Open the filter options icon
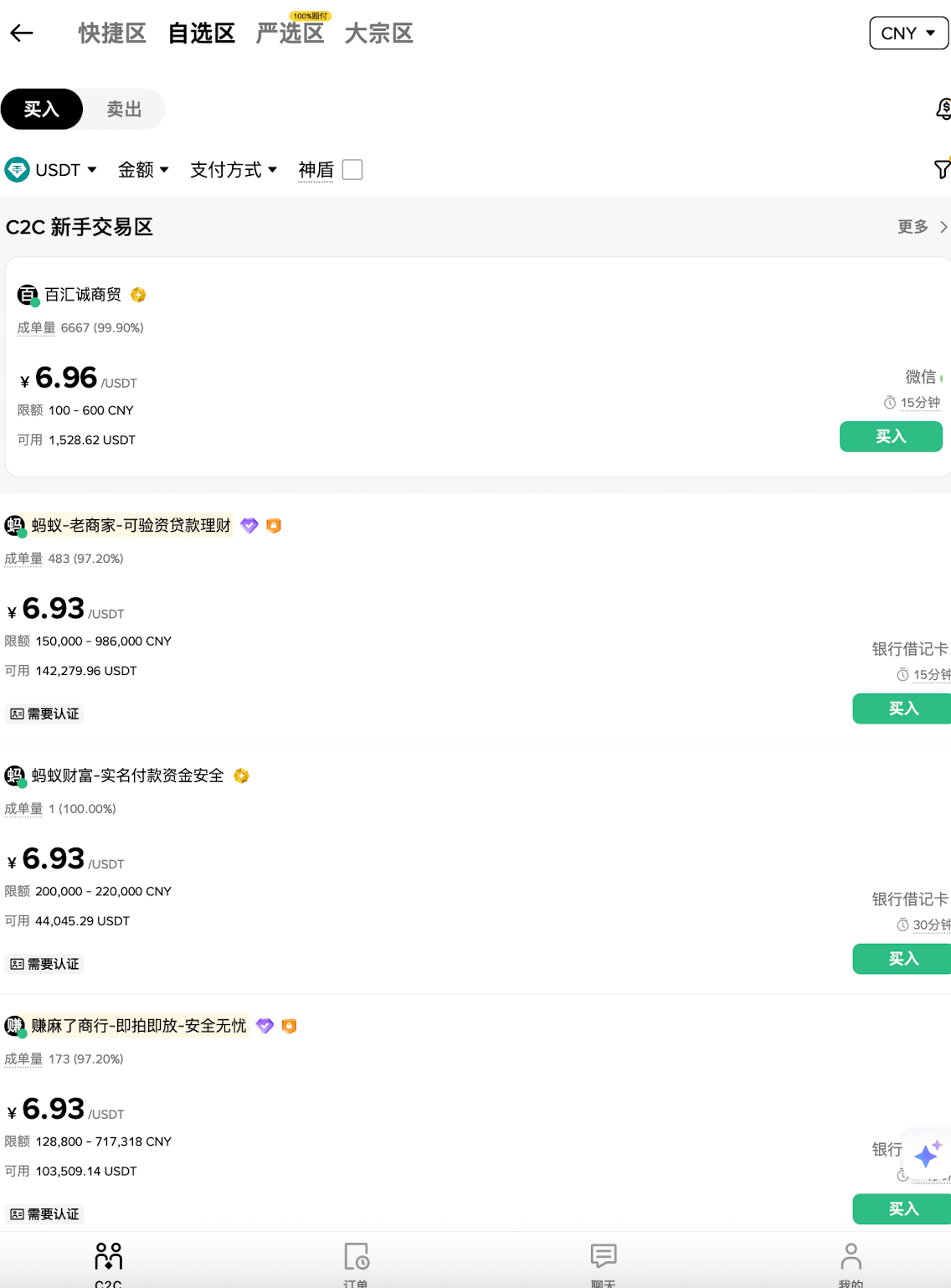 point(941,169)
